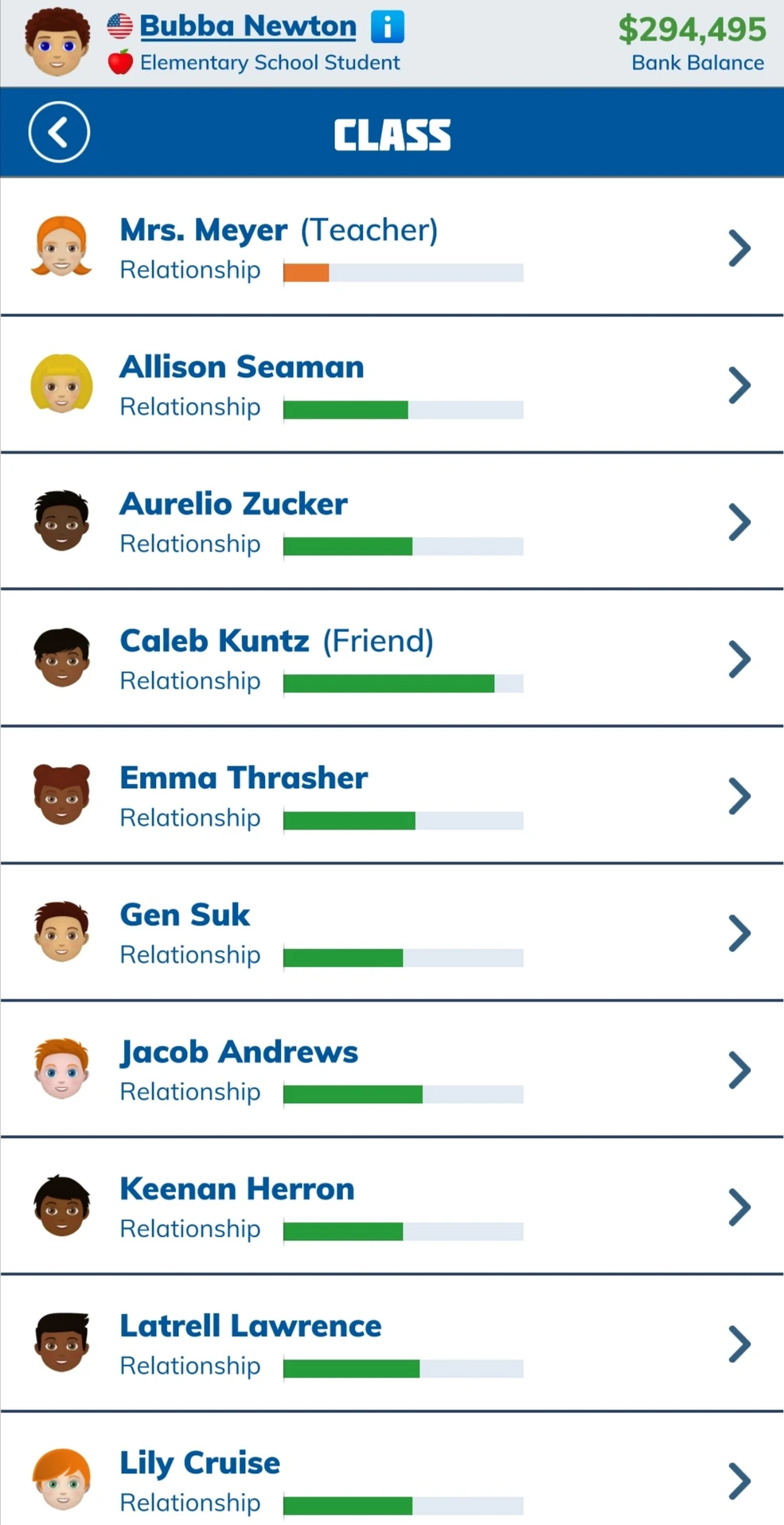Select classmate Allison Seaman
Screen dimensions: 784x1525
[x=392, y=385]
